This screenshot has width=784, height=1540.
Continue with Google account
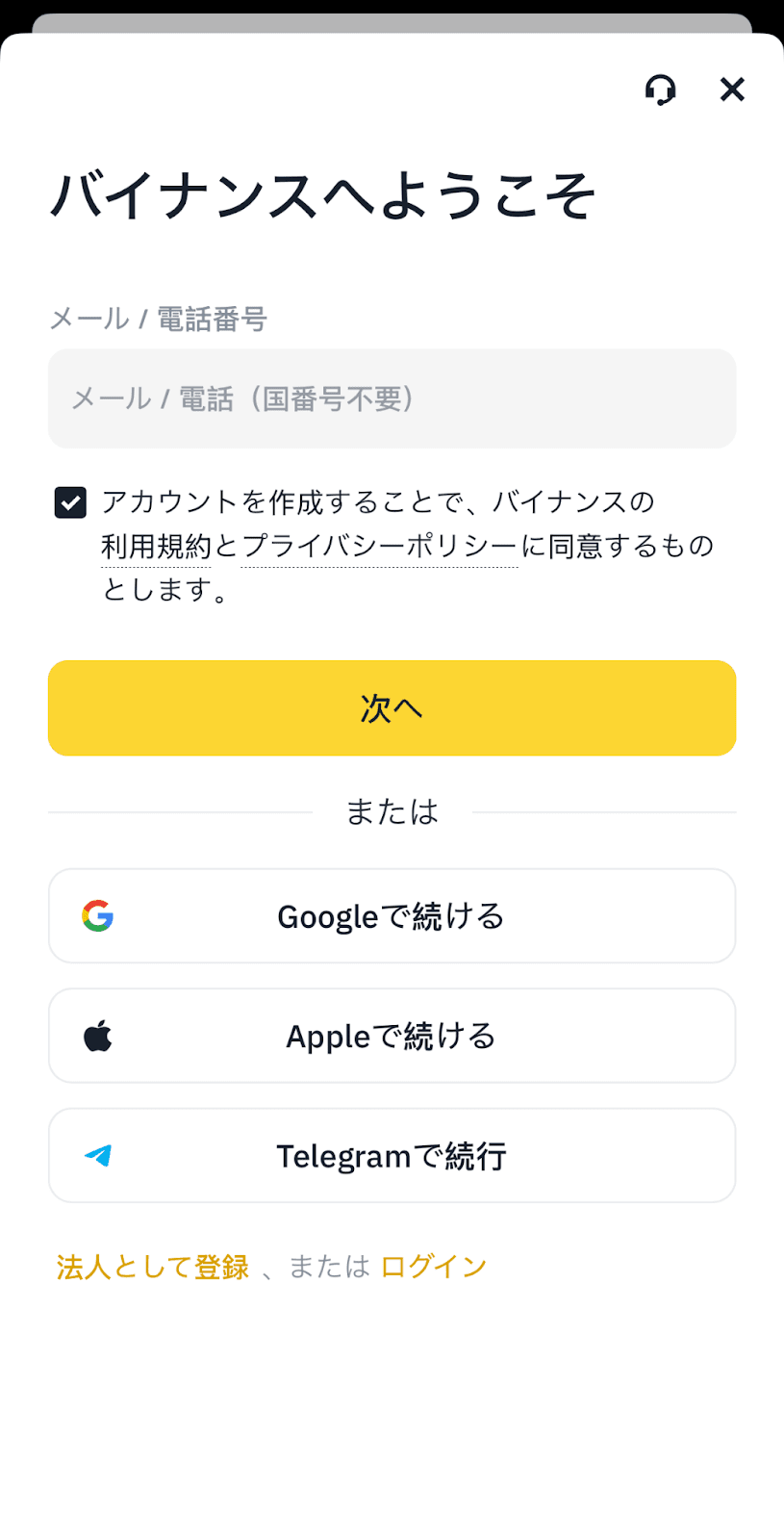(392, 915)
